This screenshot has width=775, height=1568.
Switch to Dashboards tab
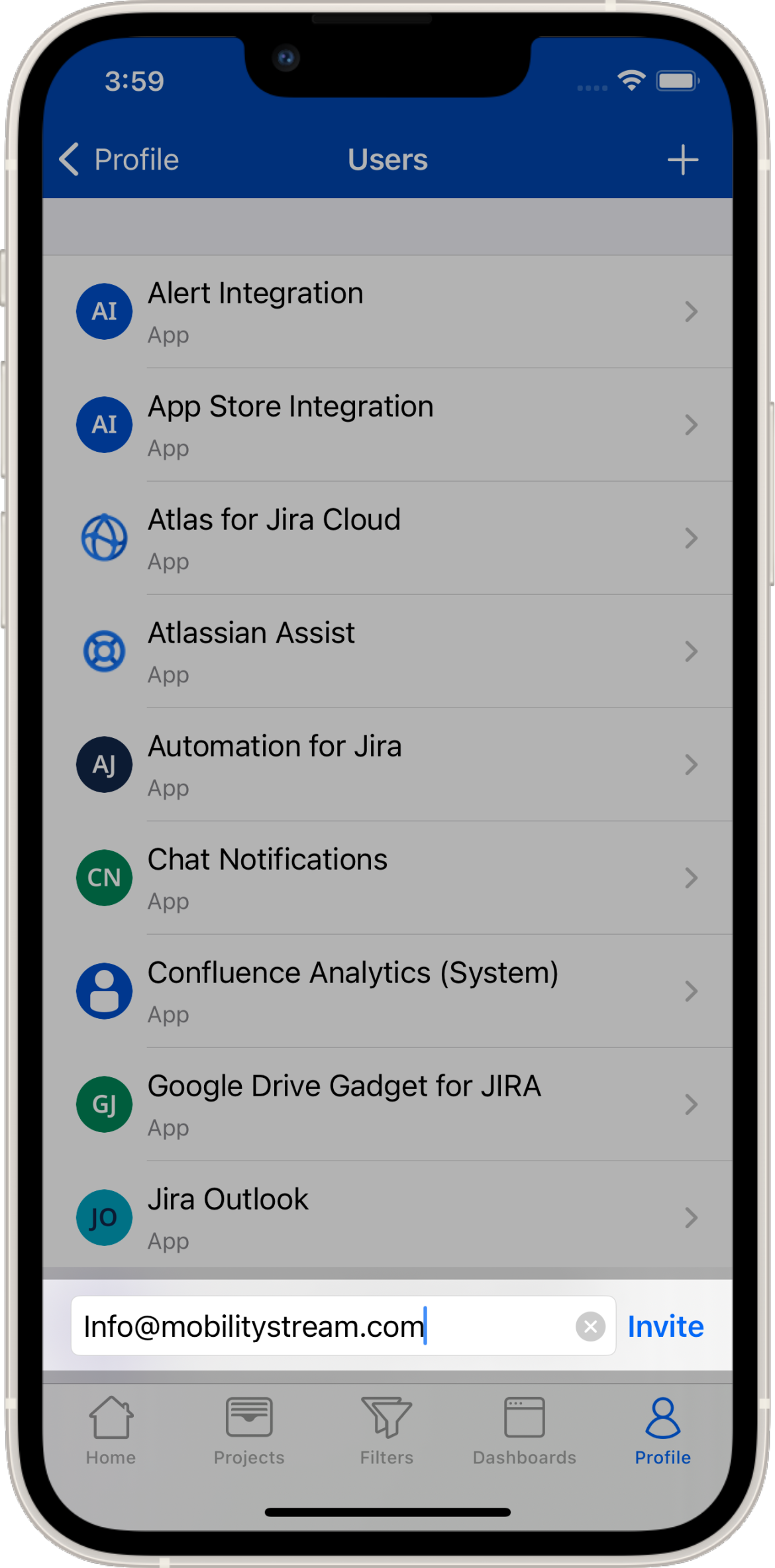tap(525, 1431)
